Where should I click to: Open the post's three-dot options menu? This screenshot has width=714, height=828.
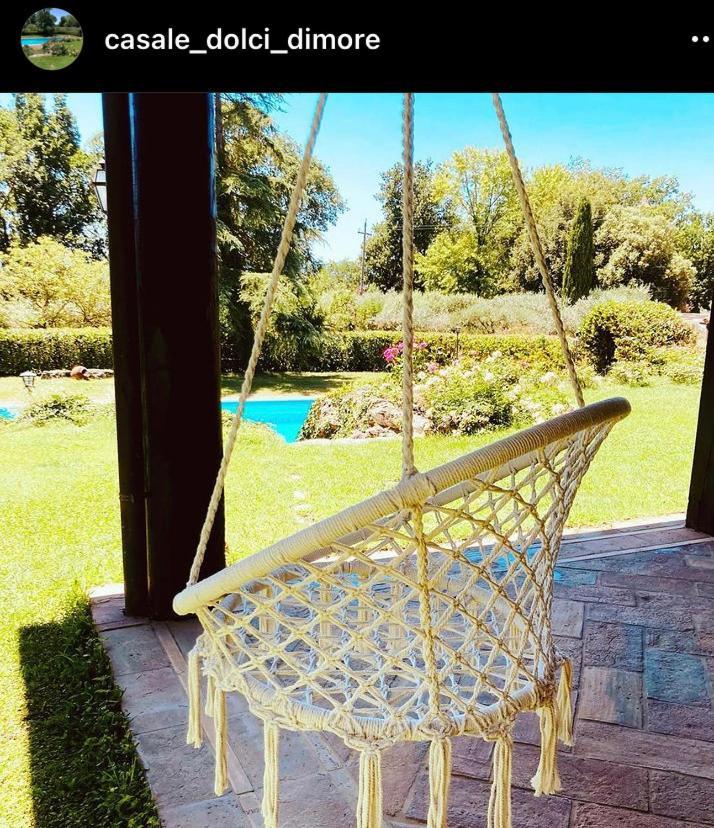(700, 40)
